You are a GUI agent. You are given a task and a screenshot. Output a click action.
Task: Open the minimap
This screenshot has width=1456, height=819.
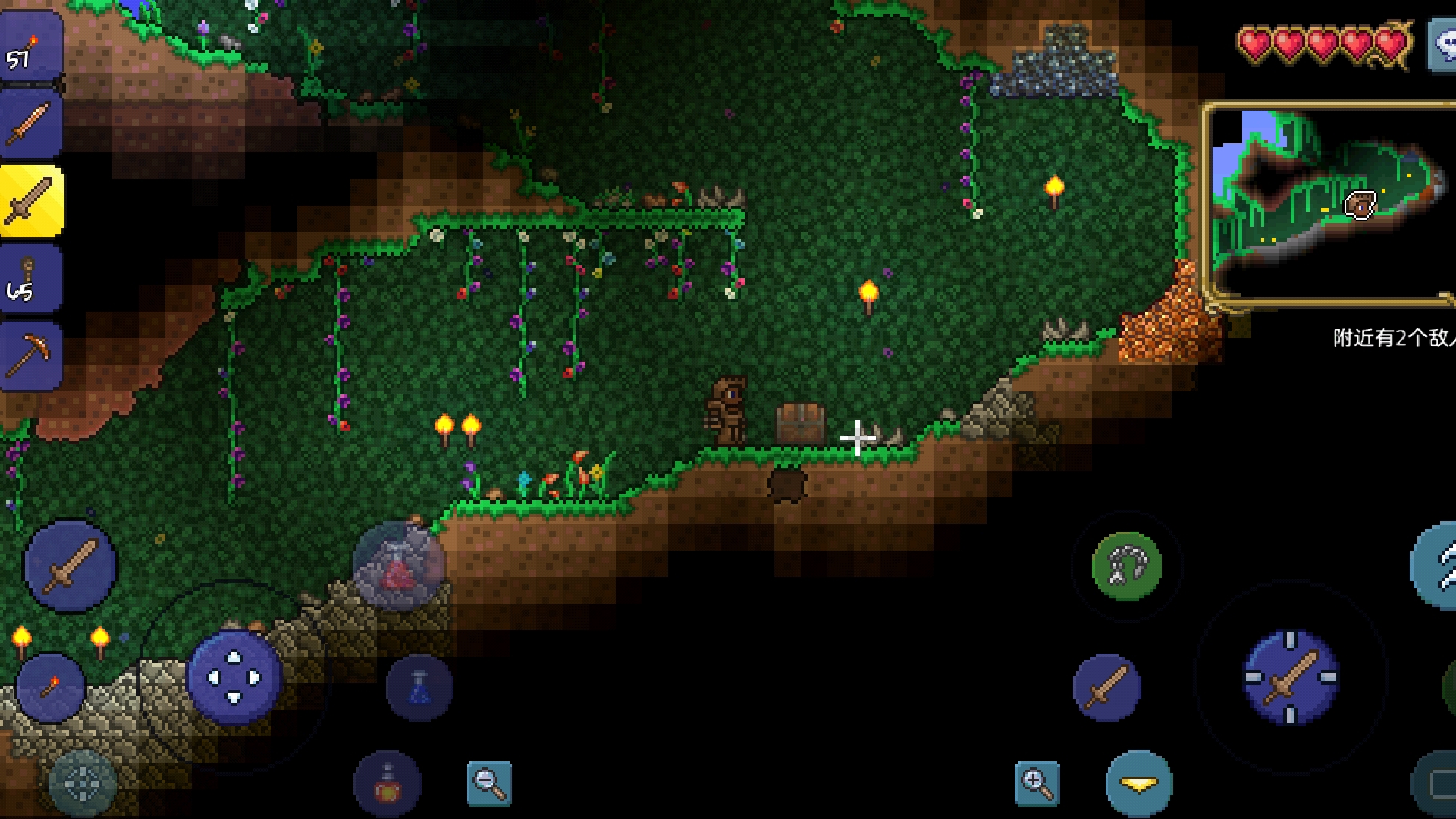(1329, 203)
